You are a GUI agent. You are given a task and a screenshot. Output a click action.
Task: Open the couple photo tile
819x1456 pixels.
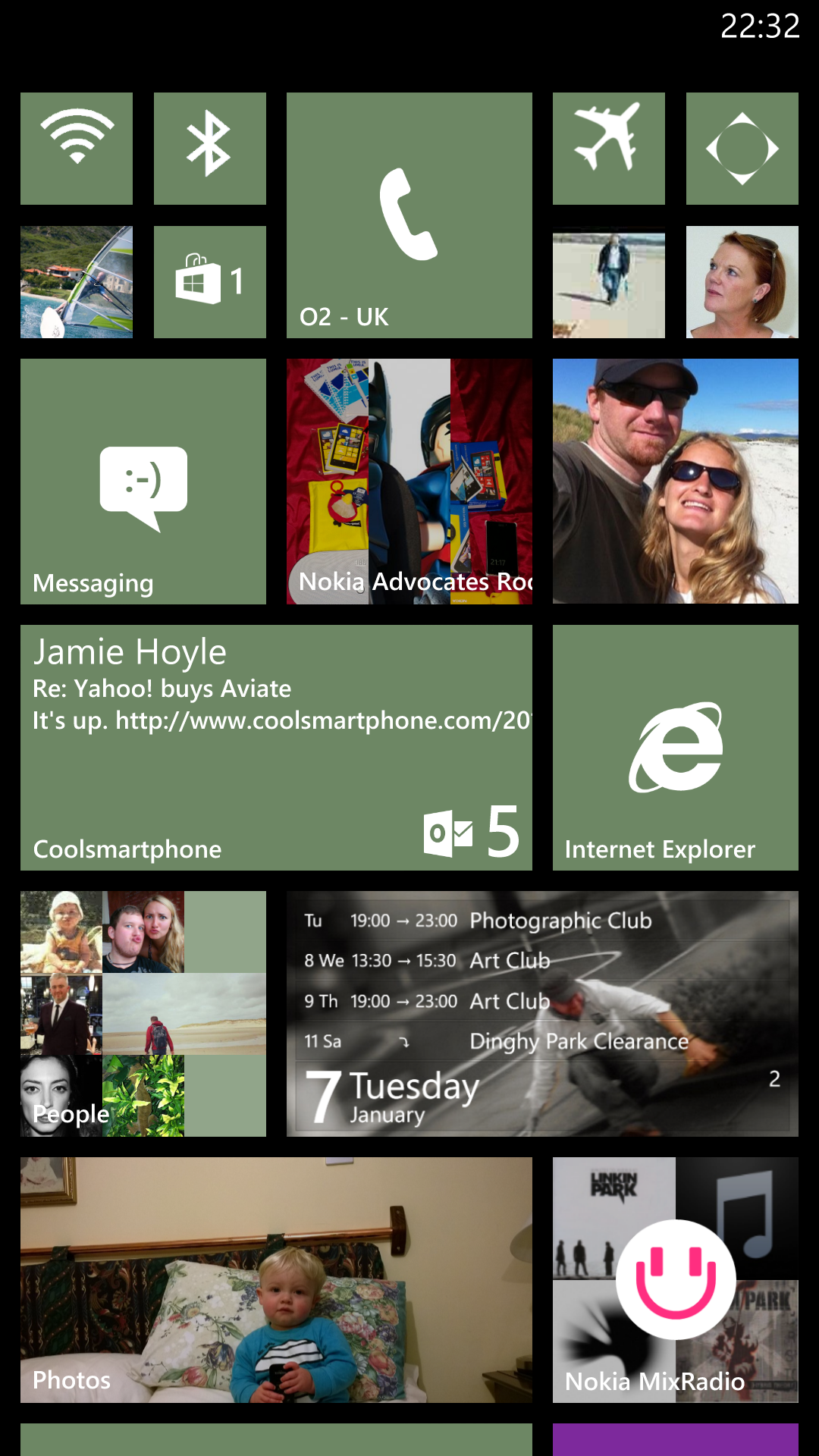coord(676,482)
